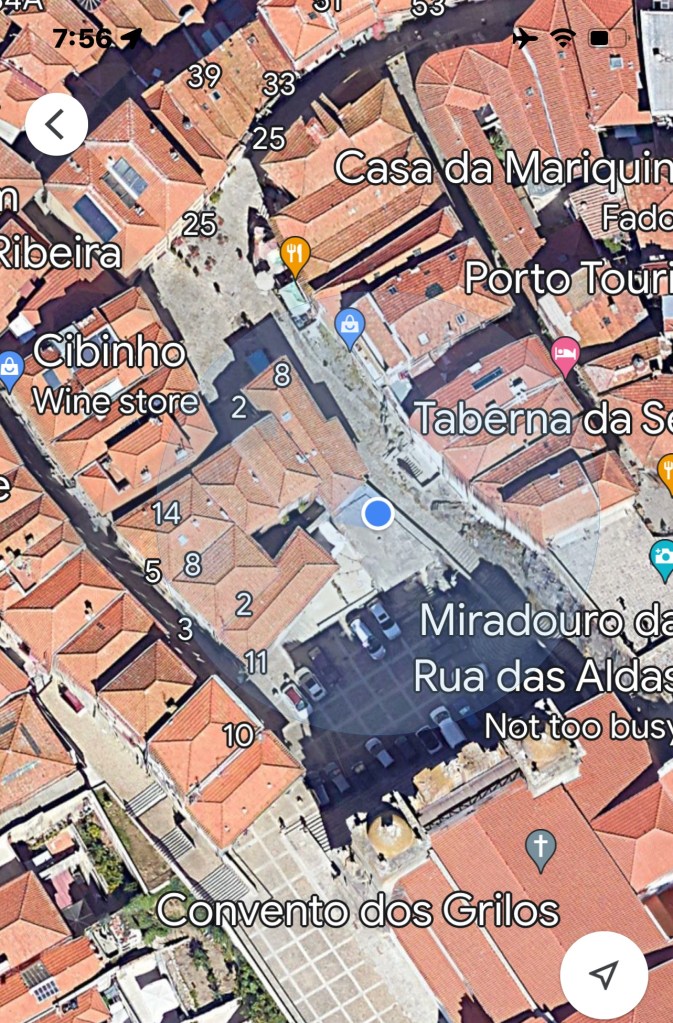Open the Convento dos Grilos church marker
Screen dimensions: 673x1023
tap(540, 849)
